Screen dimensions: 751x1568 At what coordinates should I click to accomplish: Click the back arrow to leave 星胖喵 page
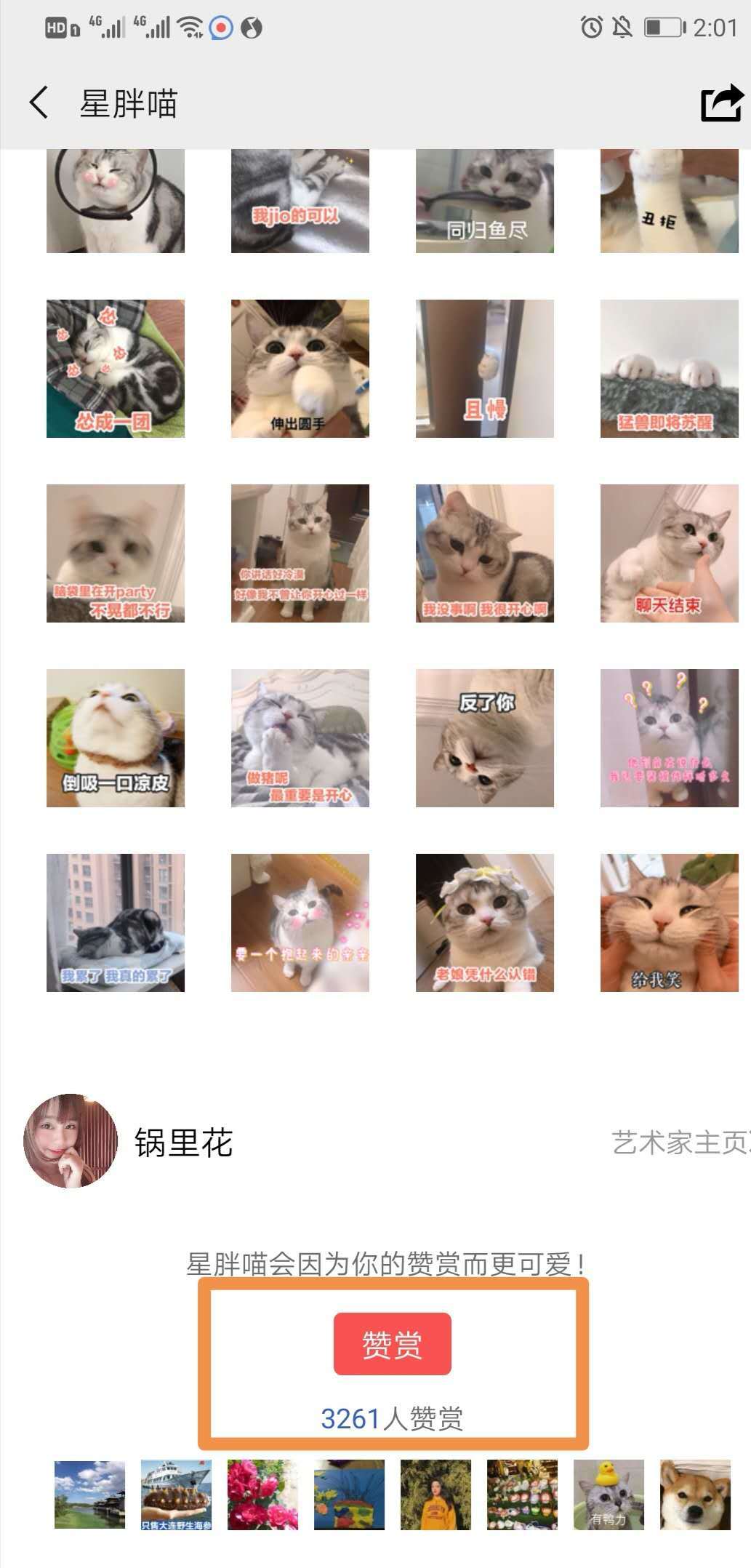[40, 103]
